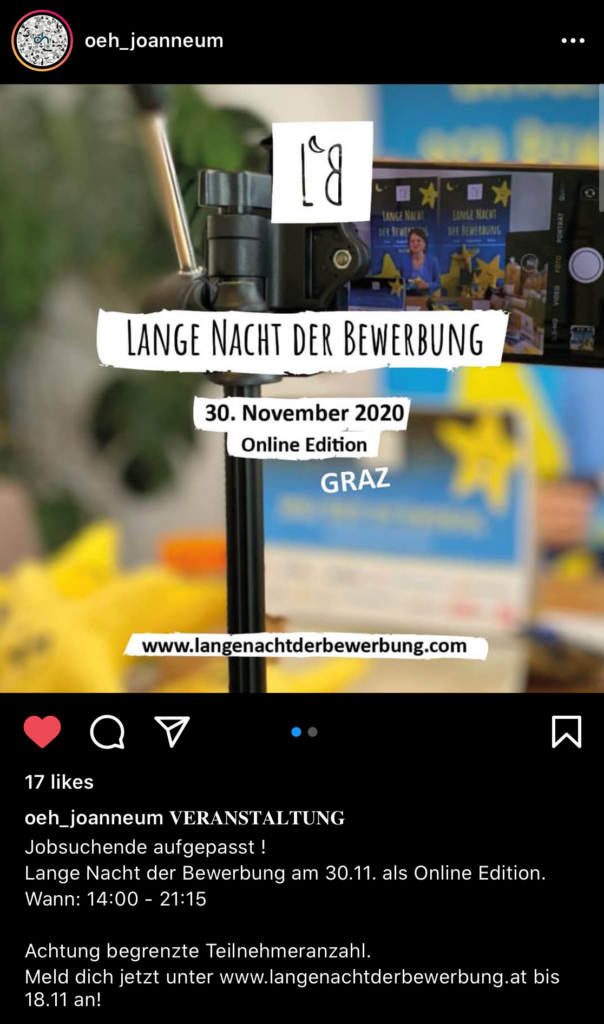Viewport: 604px width, 1024px height.
Task: Save the post with the bookmark icon
Action: [566, 732]
